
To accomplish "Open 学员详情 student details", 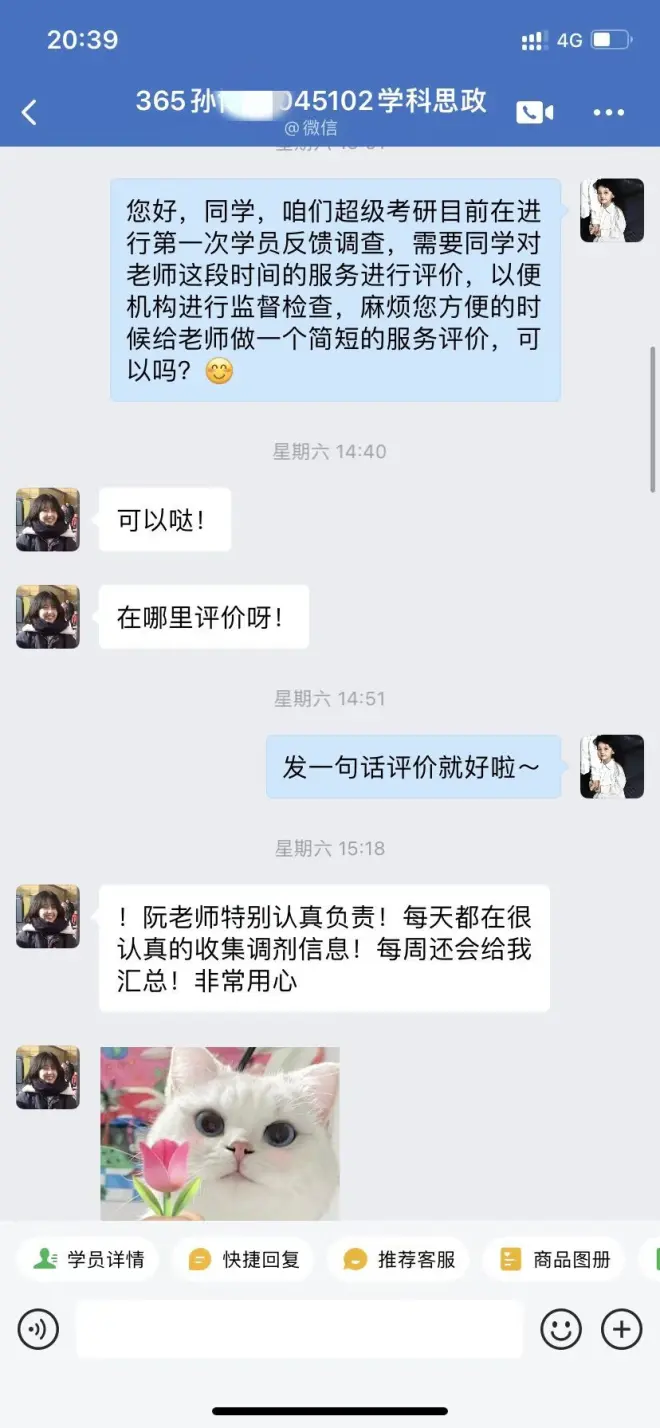I will (88, 1259).
